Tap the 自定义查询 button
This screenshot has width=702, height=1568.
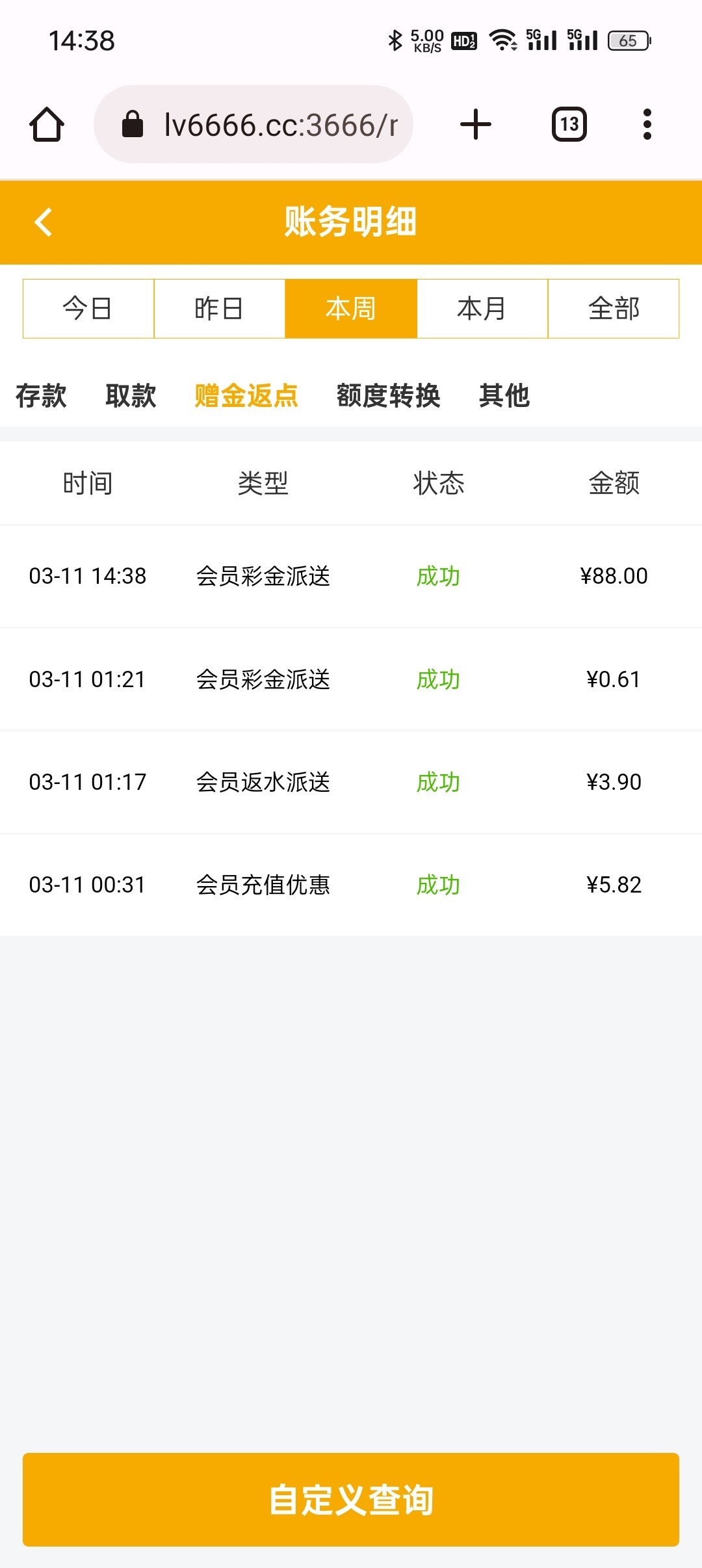click(x=351, y=1499)
